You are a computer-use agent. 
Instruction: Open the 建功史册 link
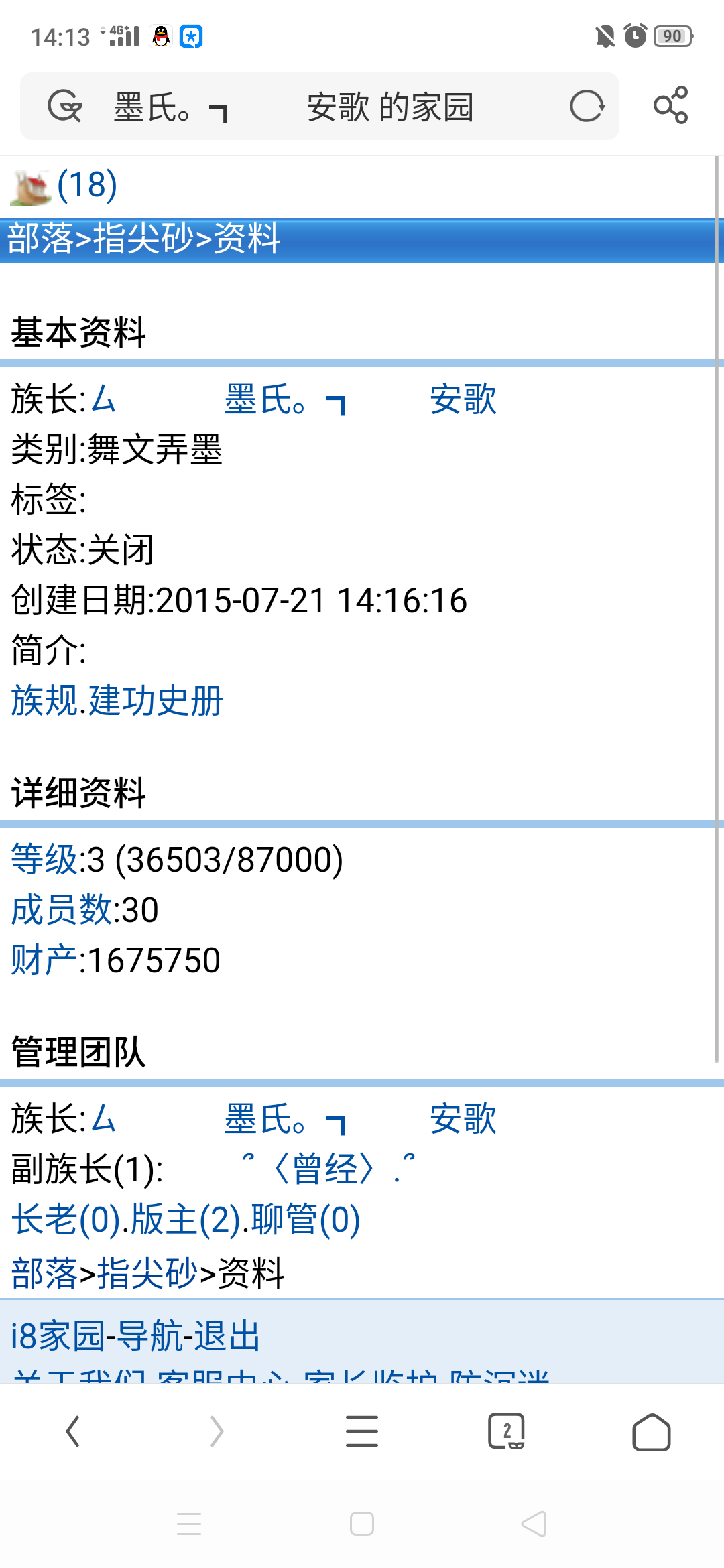156,701
